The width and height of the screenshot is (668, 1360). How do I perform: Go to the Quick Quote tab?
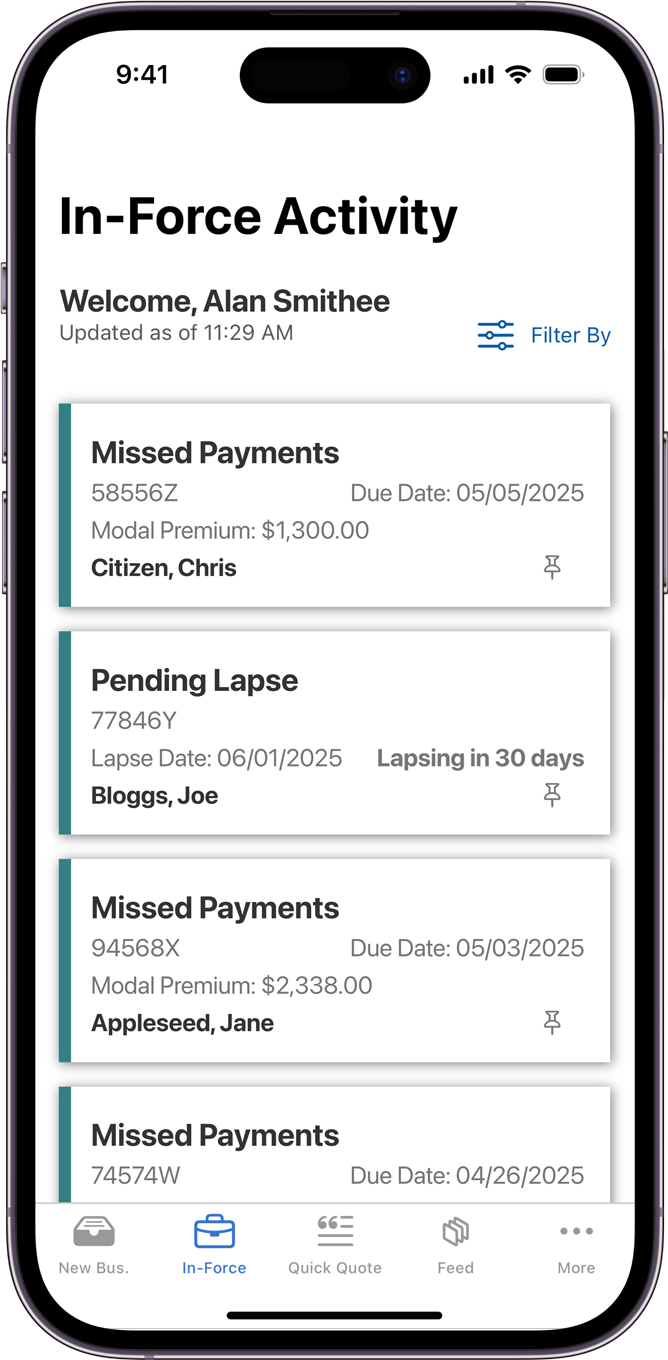coord(335,1244)
